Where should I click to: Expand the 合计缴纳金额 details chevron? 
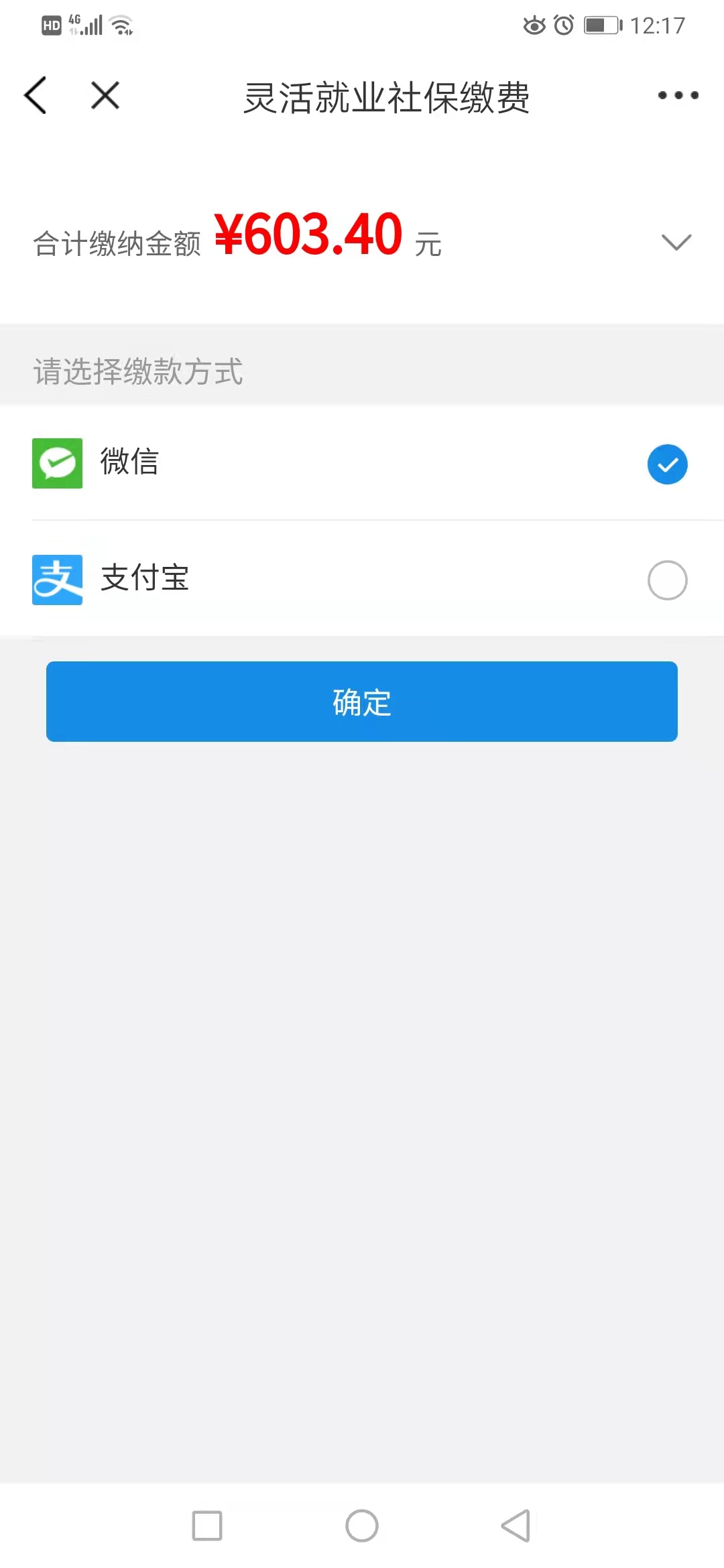click(x=676, y=242)
